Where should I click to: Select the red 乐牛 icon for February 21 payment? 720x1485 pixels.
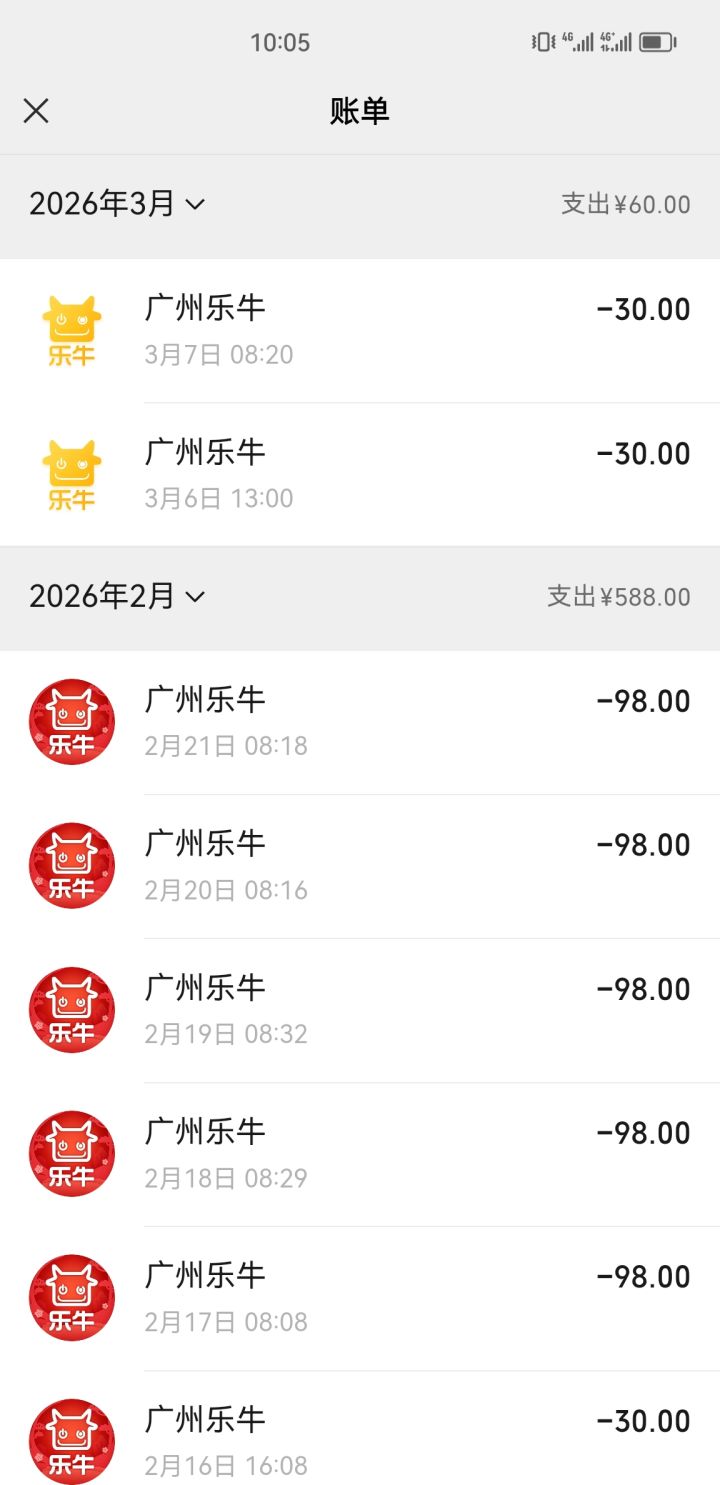(x=70, y=719)
